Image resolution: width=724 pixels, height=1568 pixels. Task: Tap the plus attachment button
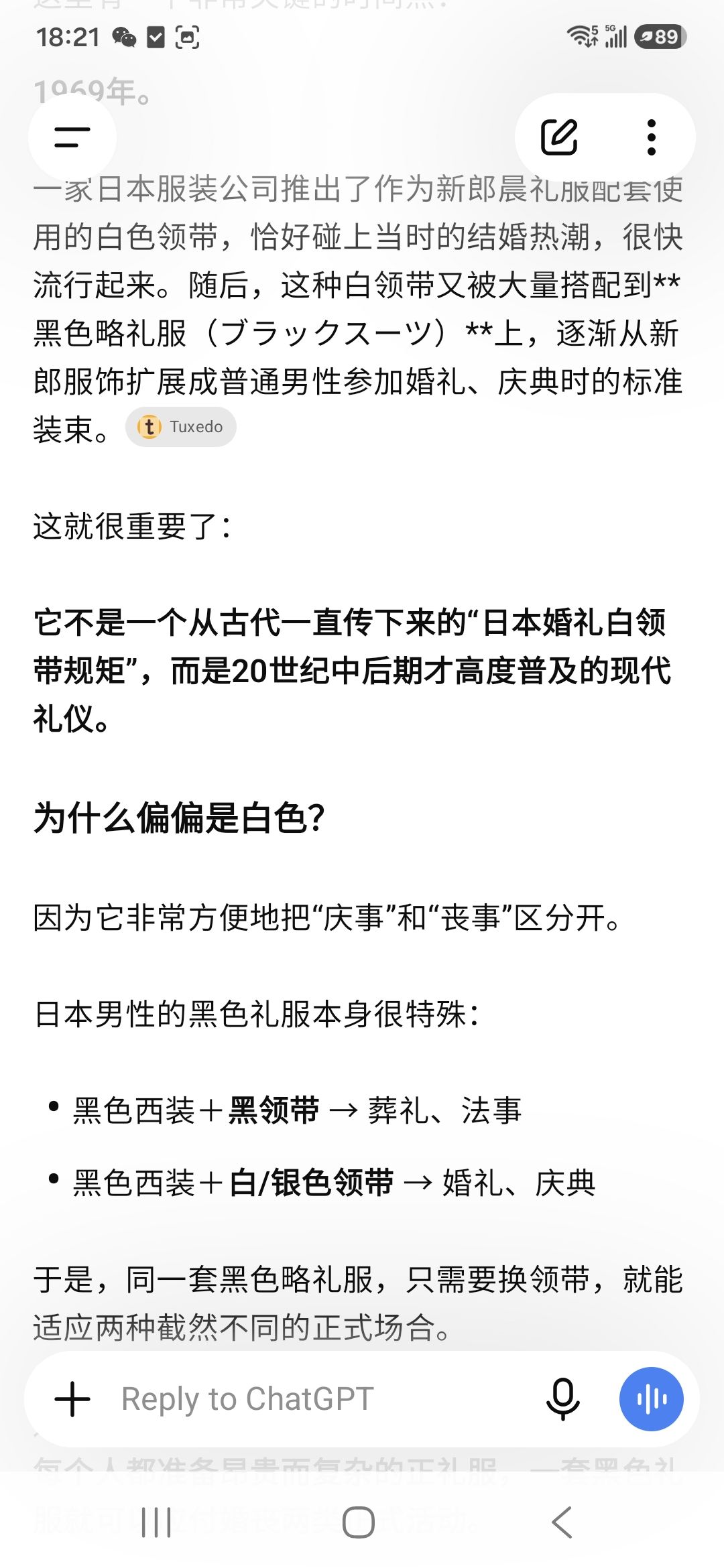tap(72, 1399)
